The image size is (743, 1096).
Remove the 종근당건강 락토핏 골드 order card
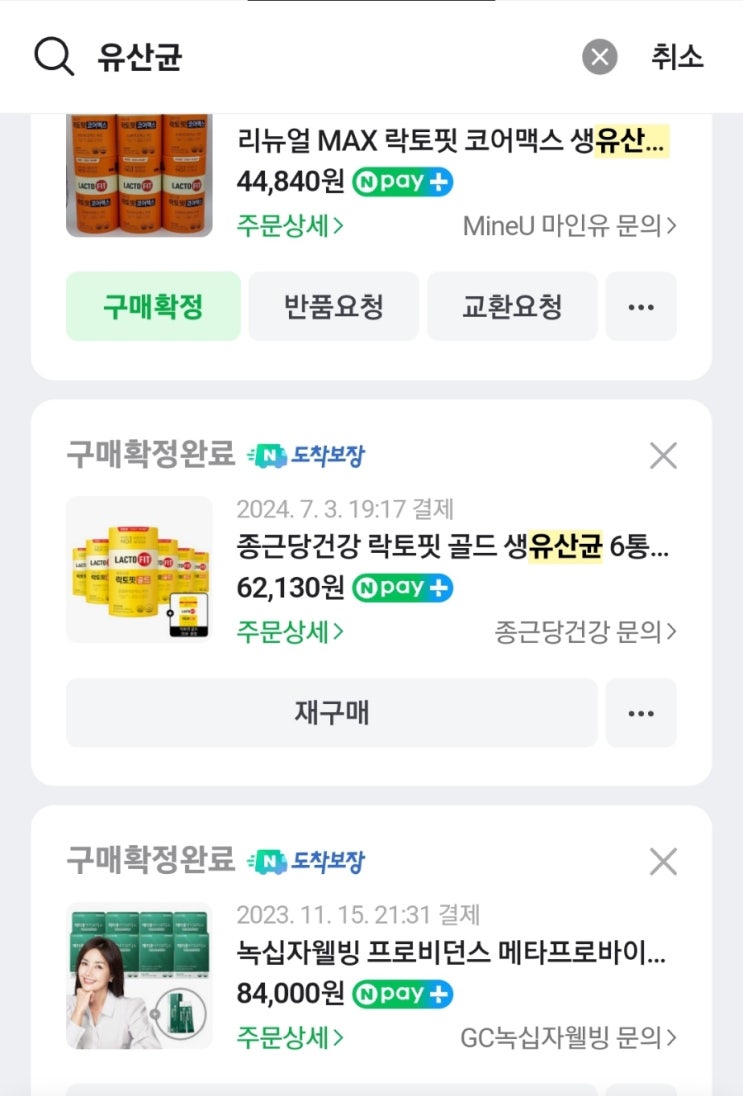click(x=663, y=456)
